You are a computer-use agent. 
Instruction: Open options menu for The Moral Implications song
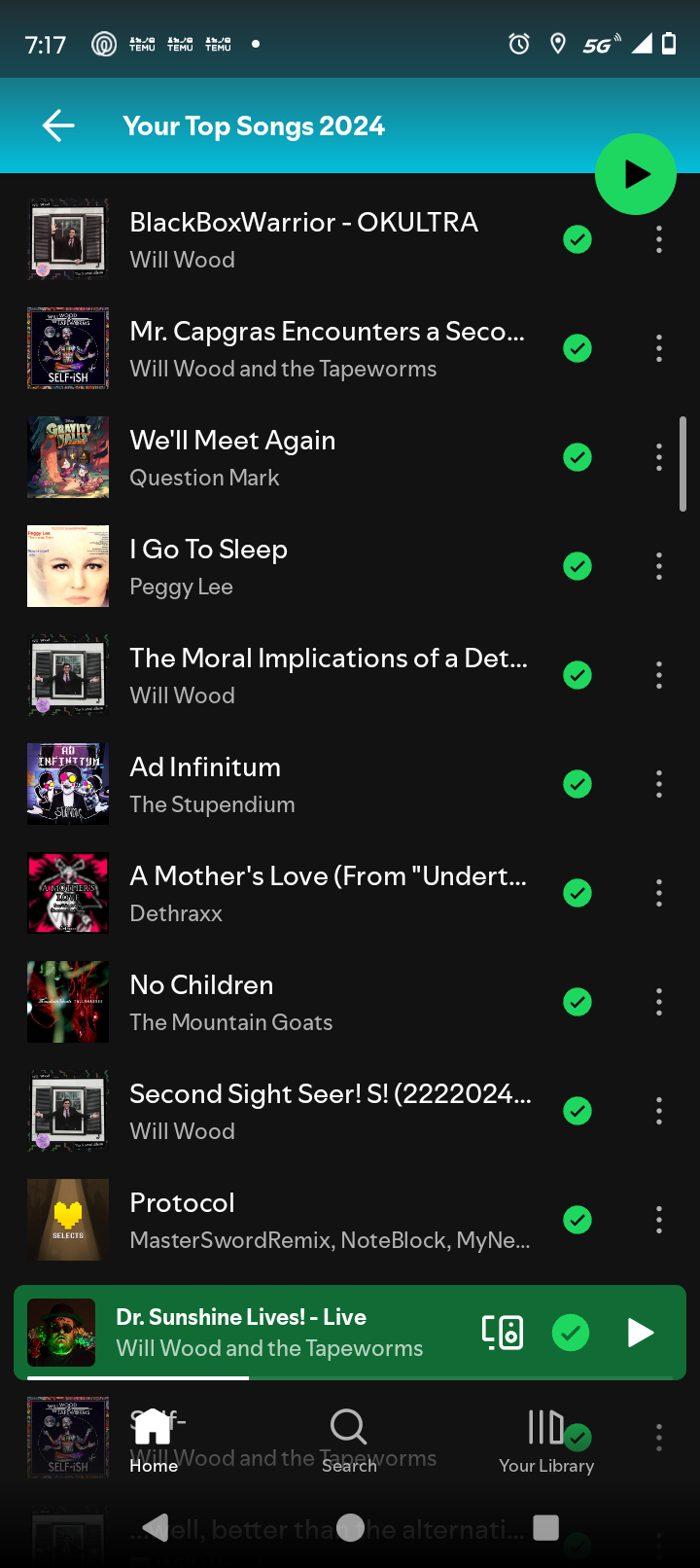pos(659,675)
